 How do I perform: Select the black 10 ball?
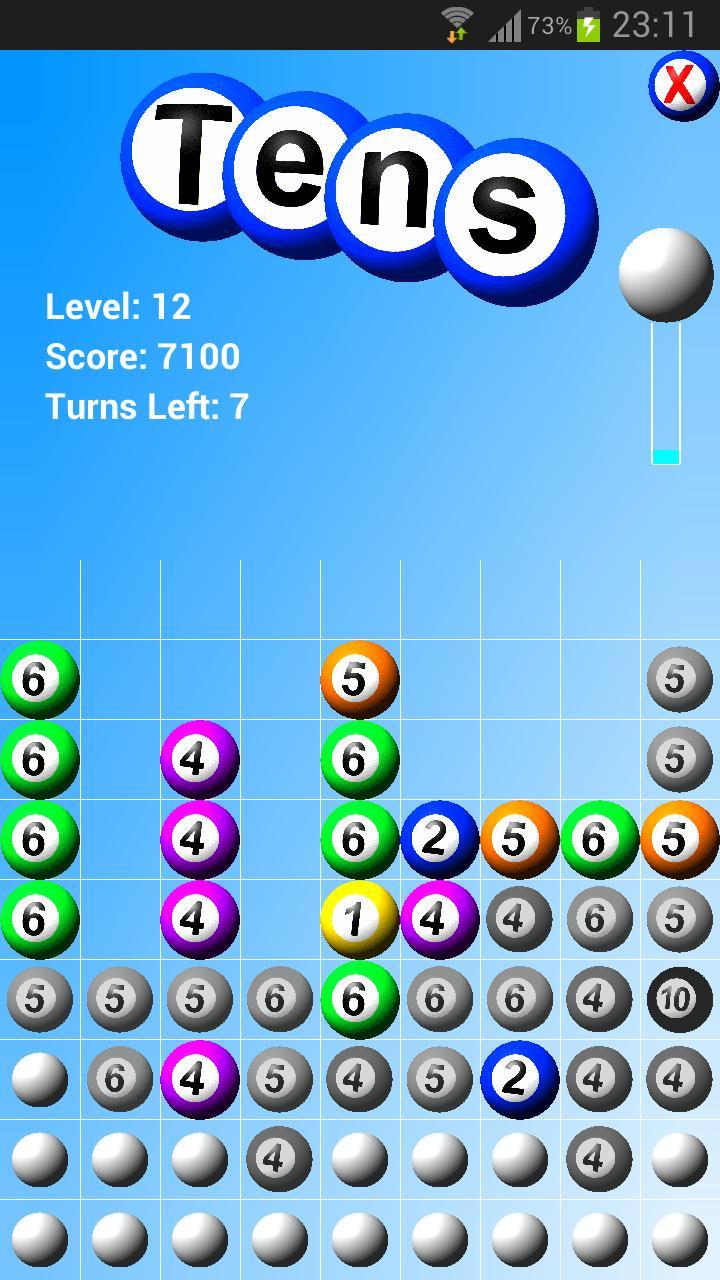pyautogui.click(x=679, y=999)
